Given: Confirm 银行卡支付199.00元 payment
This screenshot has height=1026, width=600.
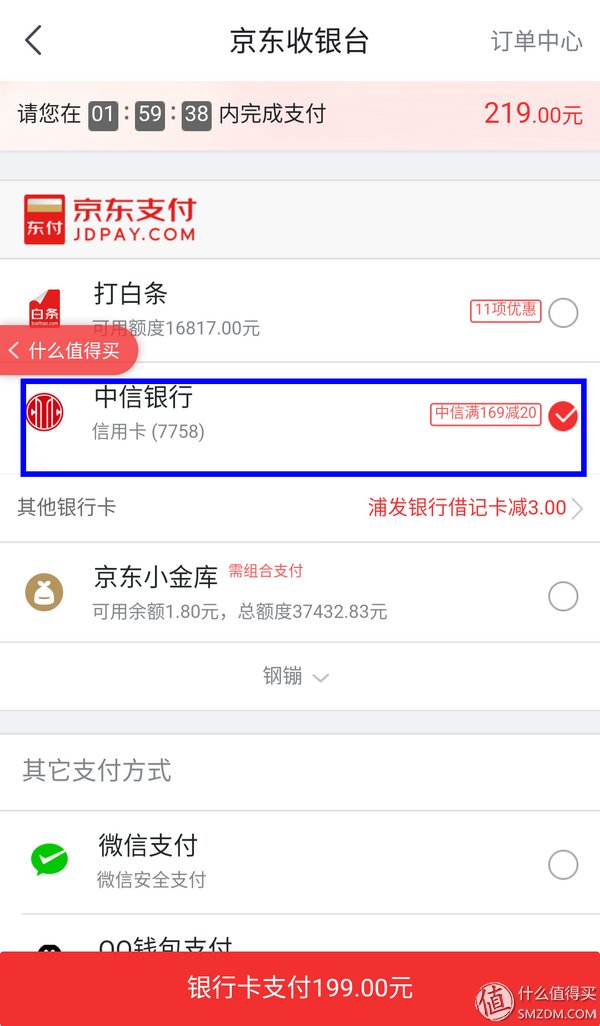Looking at the screenshot, I should pyautogui.click(x=300, y=989).
